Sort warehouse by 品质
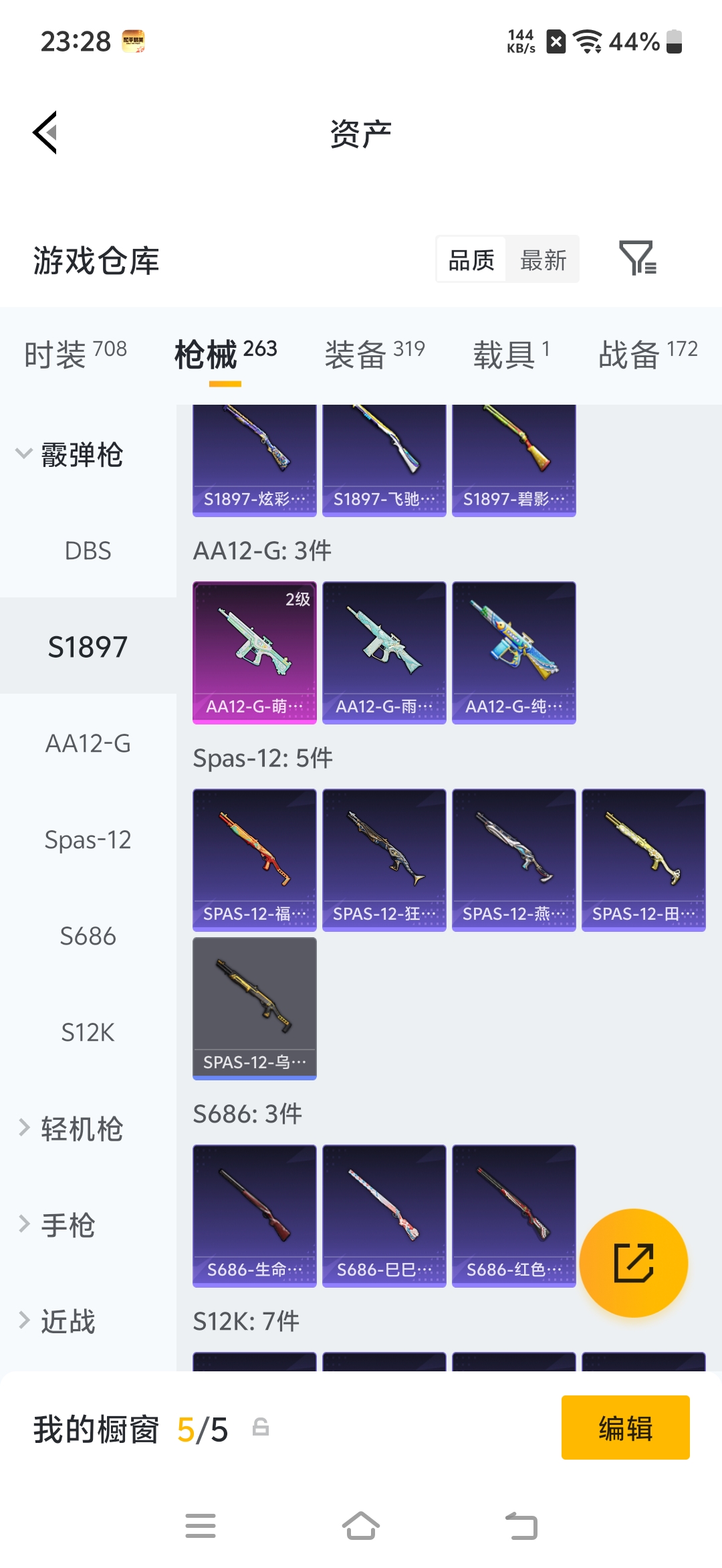The image size is (722, 1568). tap(471, 260)
